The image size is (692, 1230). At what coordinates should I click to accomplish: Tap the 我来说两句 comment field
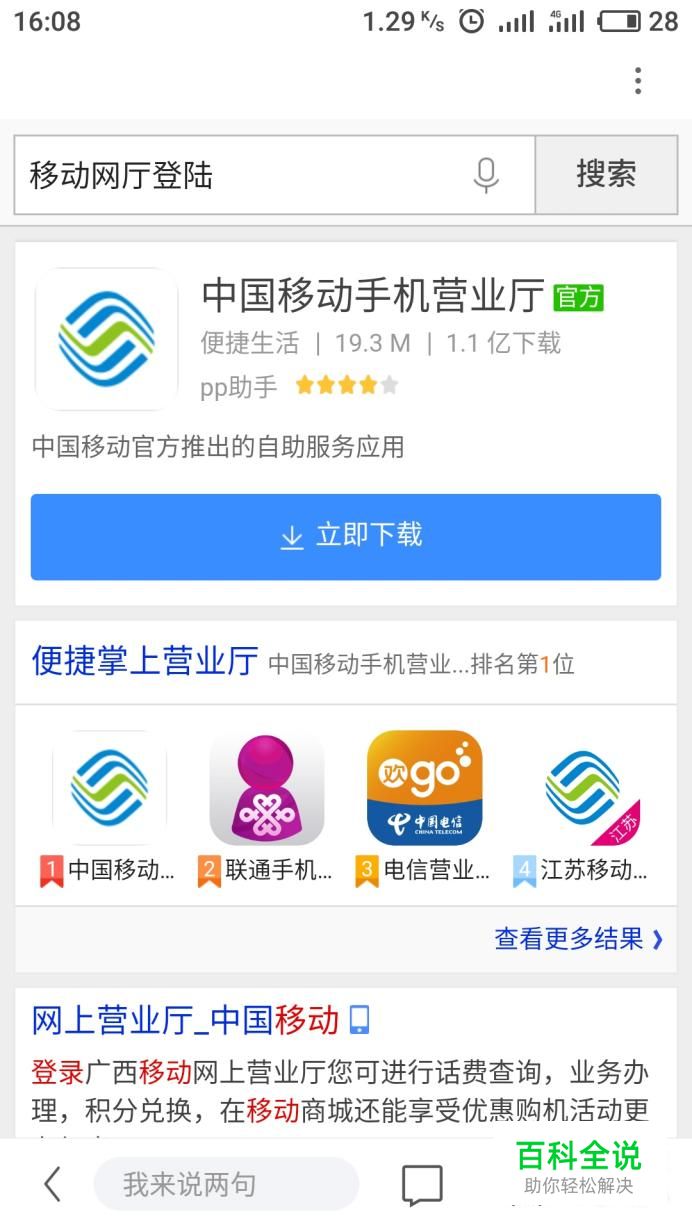[x=226, y=1185]
